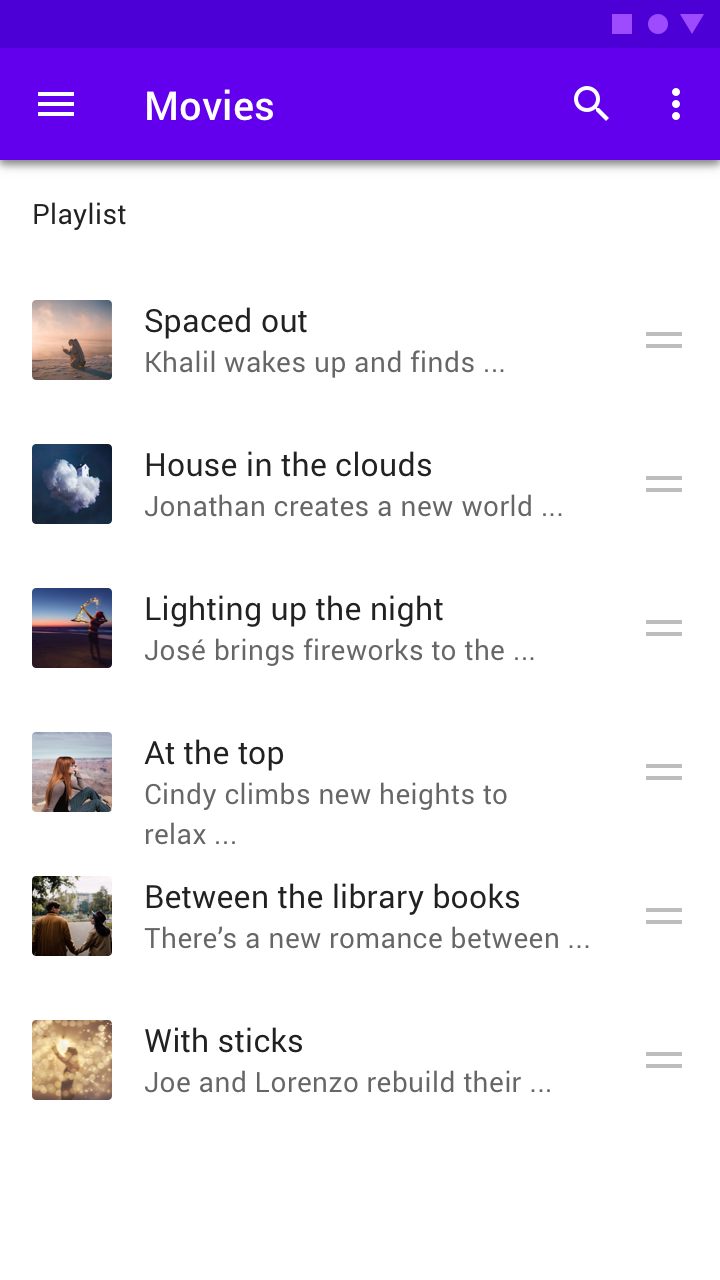The width and height of the screenshot is (720, 1280).
Task: Tap the triangle icon in the status bar
Action: pyautogui.click(x=694, y=24)
